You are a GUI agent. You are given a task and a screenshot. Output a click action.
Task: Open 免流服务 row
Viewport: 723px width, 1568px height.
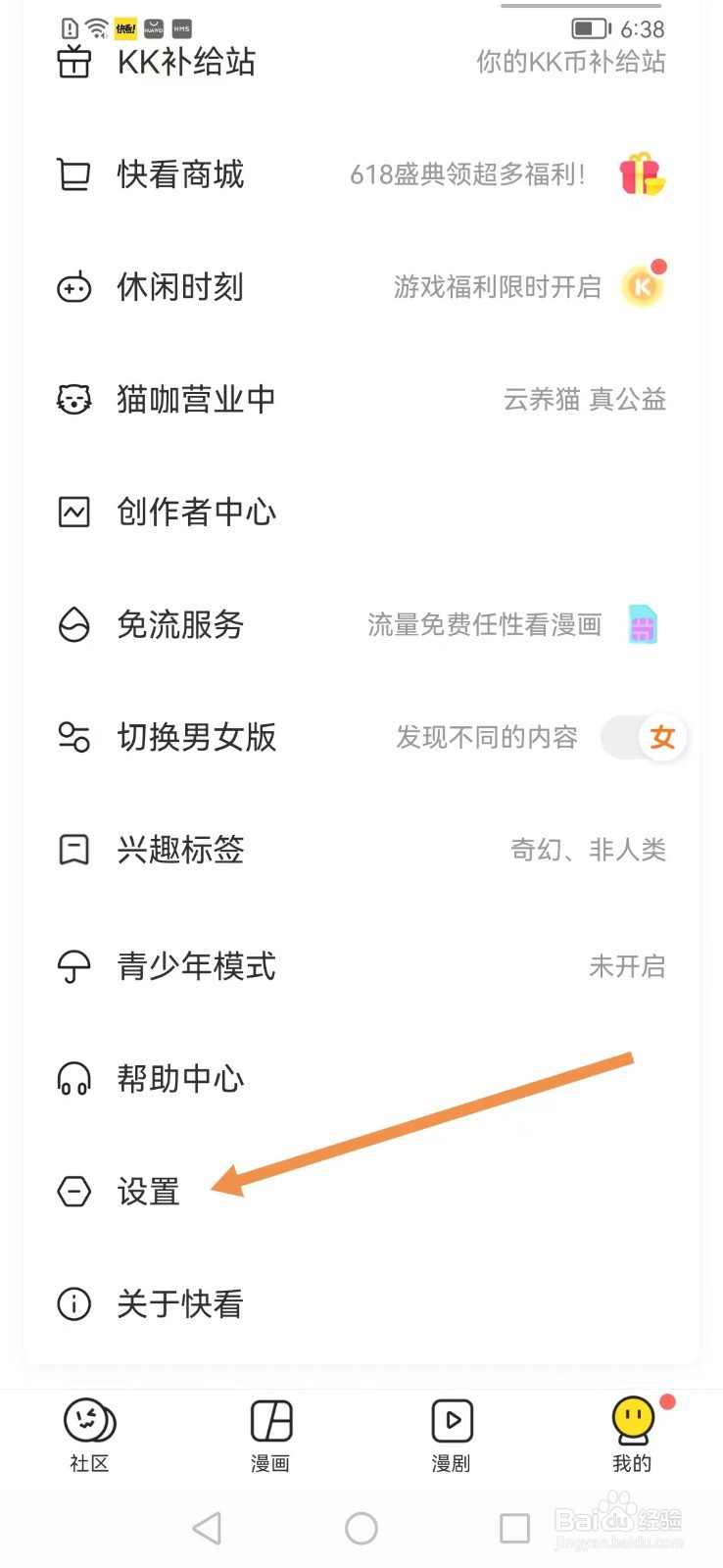click(x=361, y=624)
